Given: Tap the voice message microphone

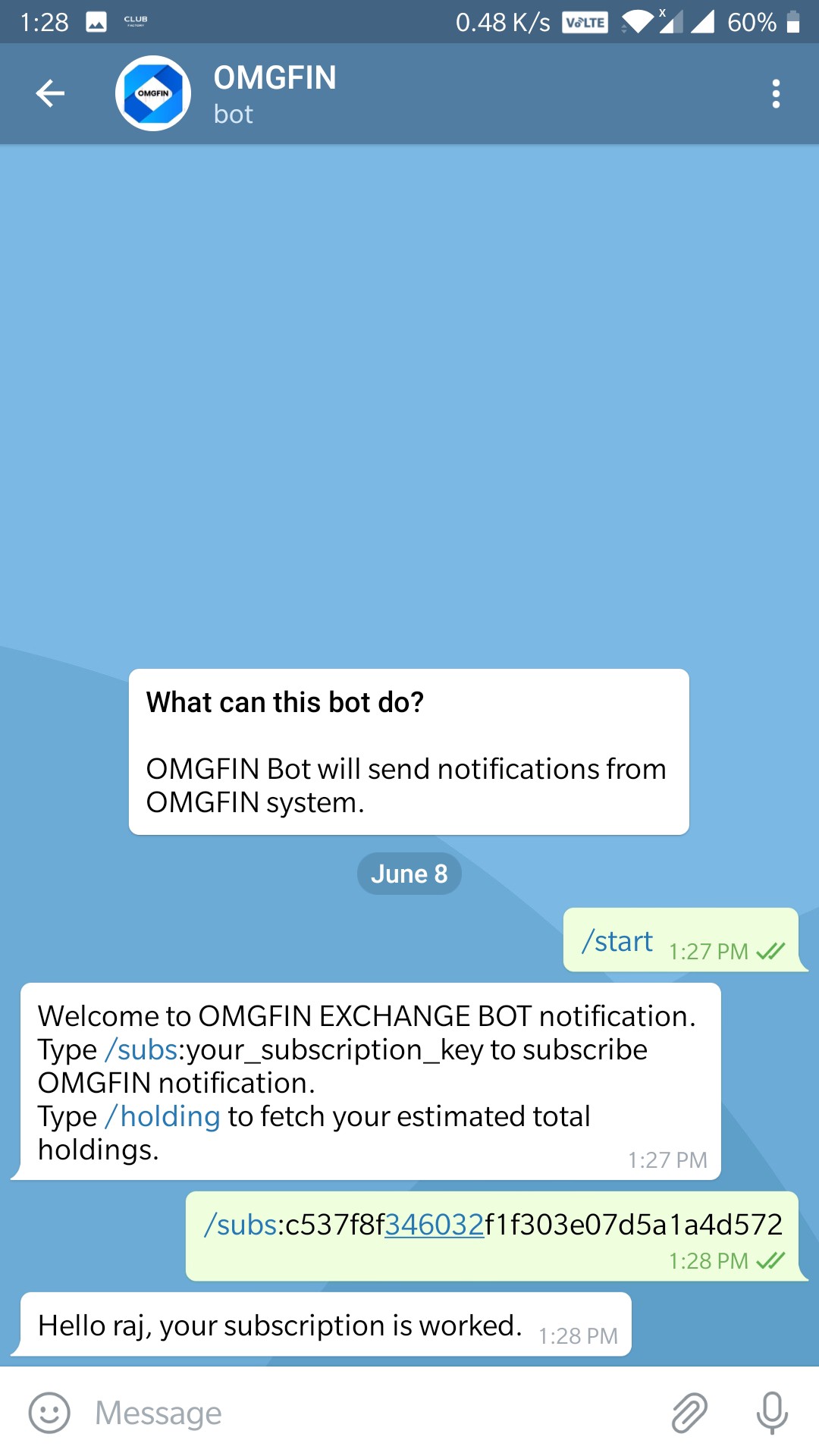Looking at the screenshot, I should (772, 1414).
